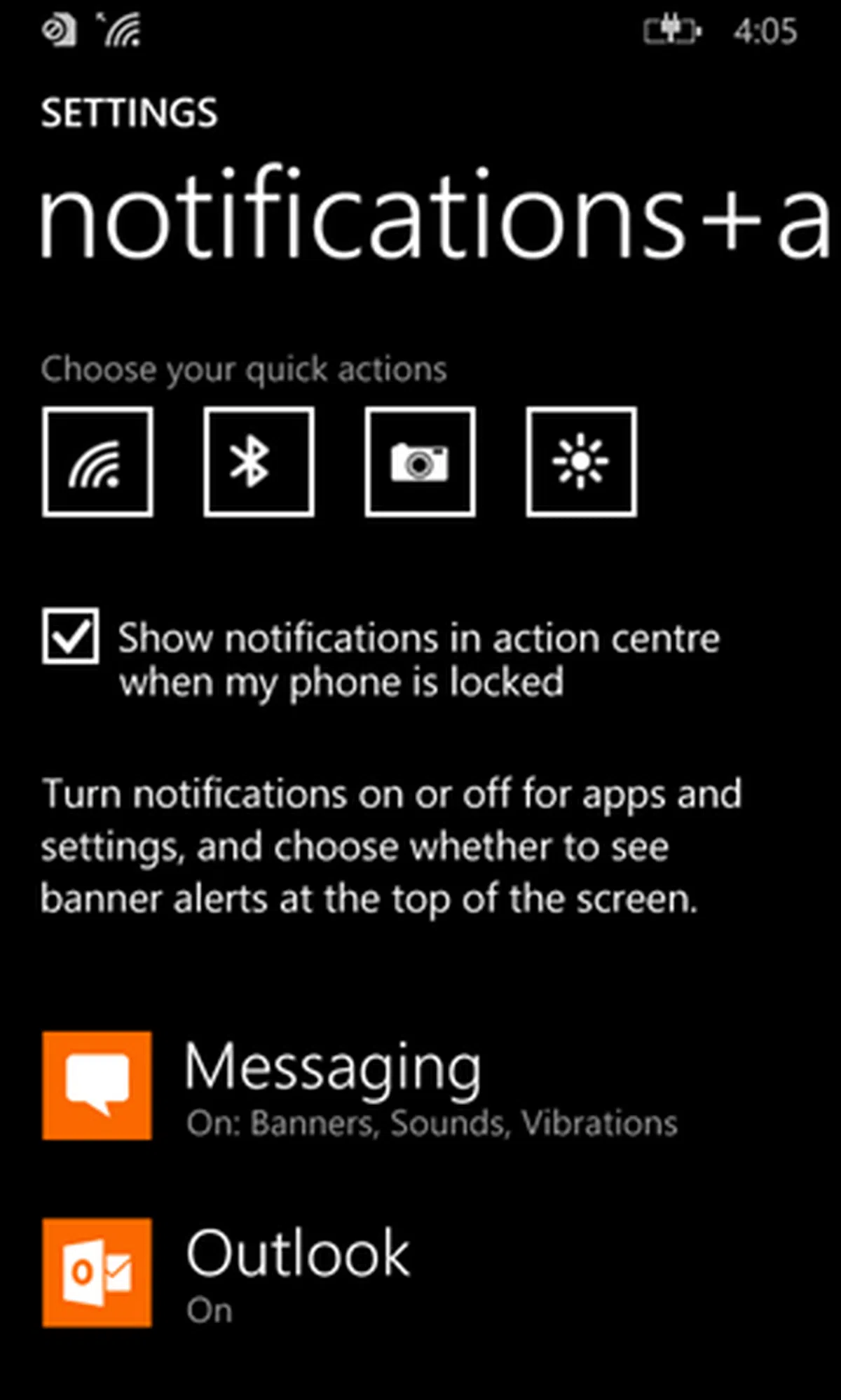Change the Wi-Fi quick action slot
Screen dimensions: 841x1400
97,462
